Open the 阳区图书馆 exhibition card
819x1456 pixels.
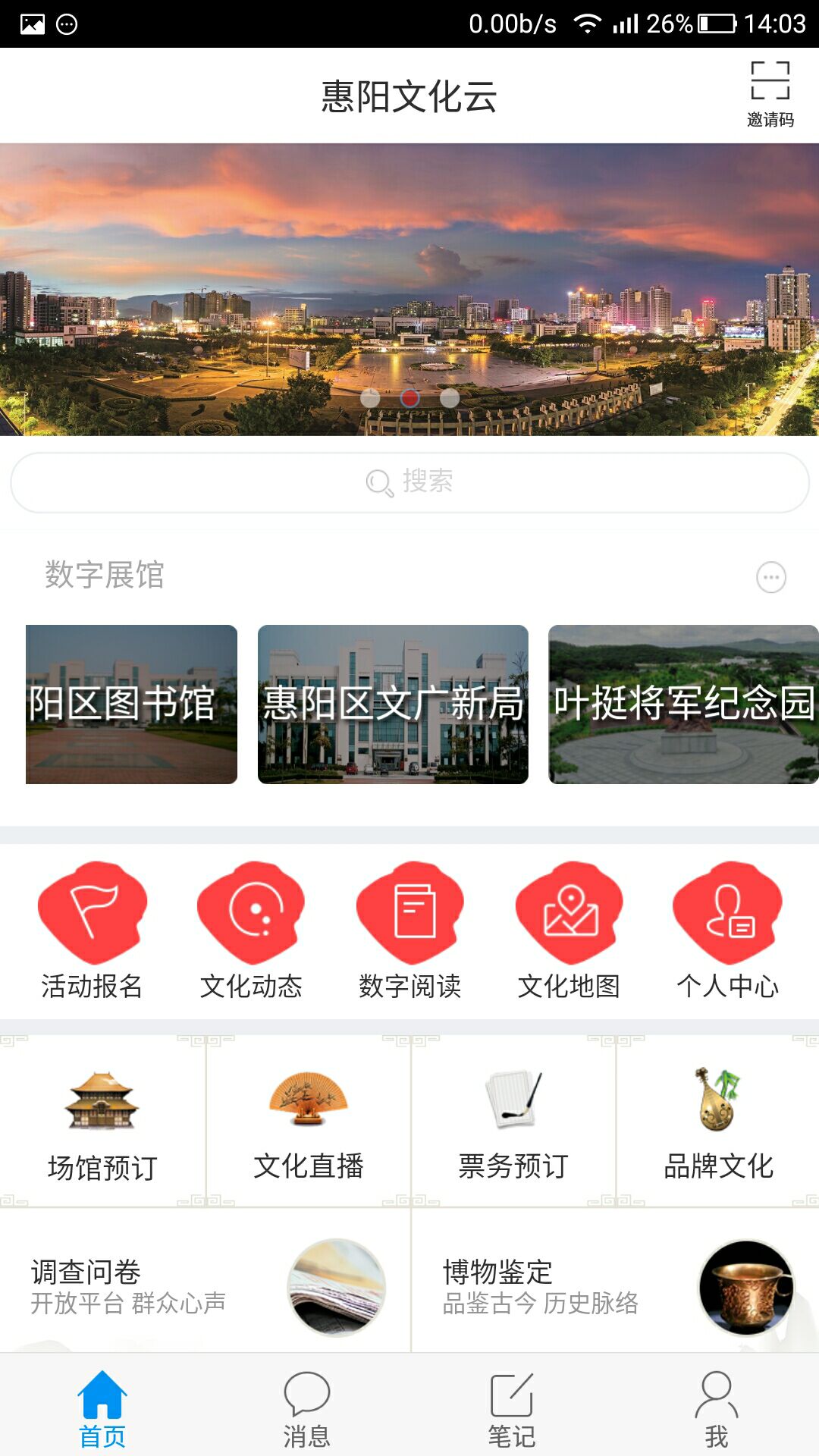[132, 704]
